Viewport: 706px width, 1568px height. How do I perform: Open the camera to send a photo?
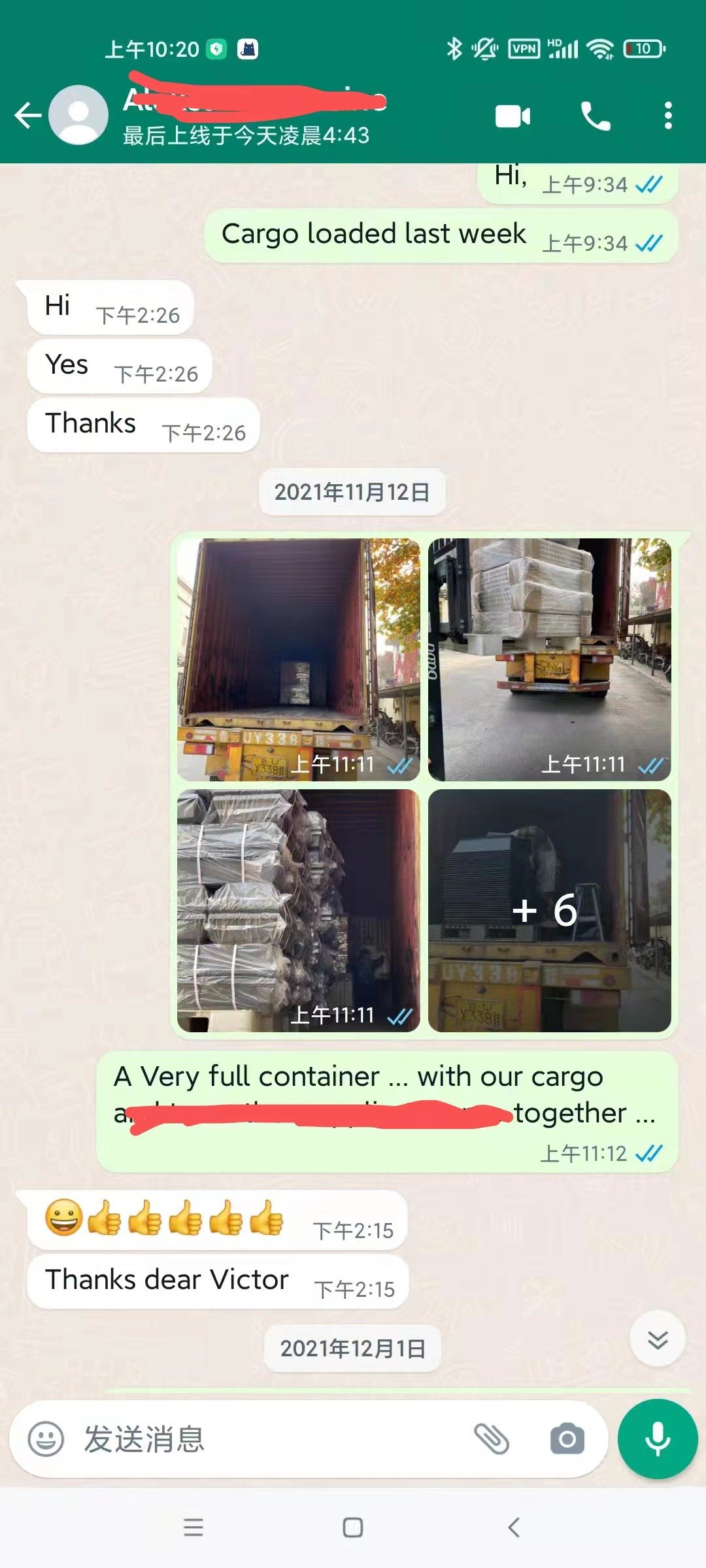pos(567,1439)
